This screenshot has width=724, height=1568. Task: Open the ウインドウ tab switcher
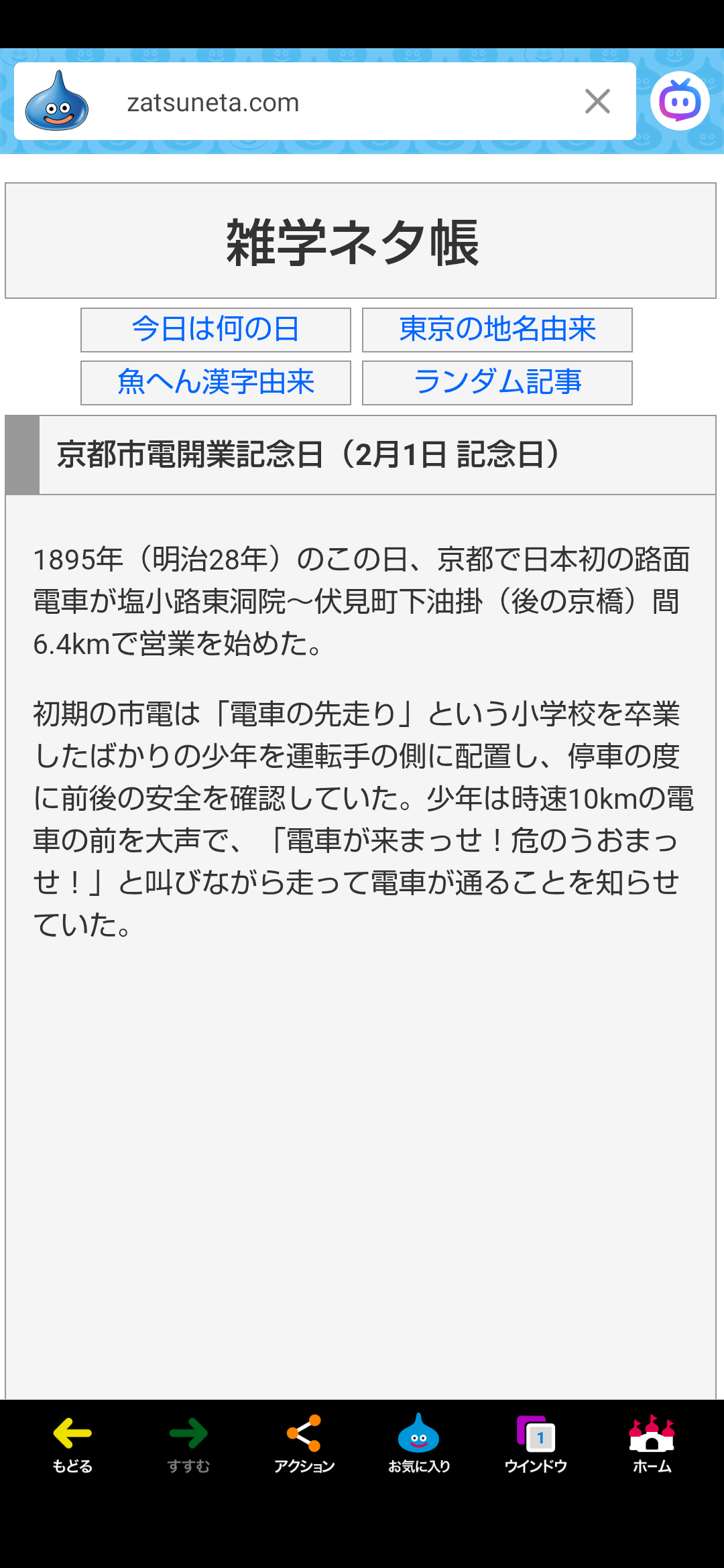pos(536,1444)
